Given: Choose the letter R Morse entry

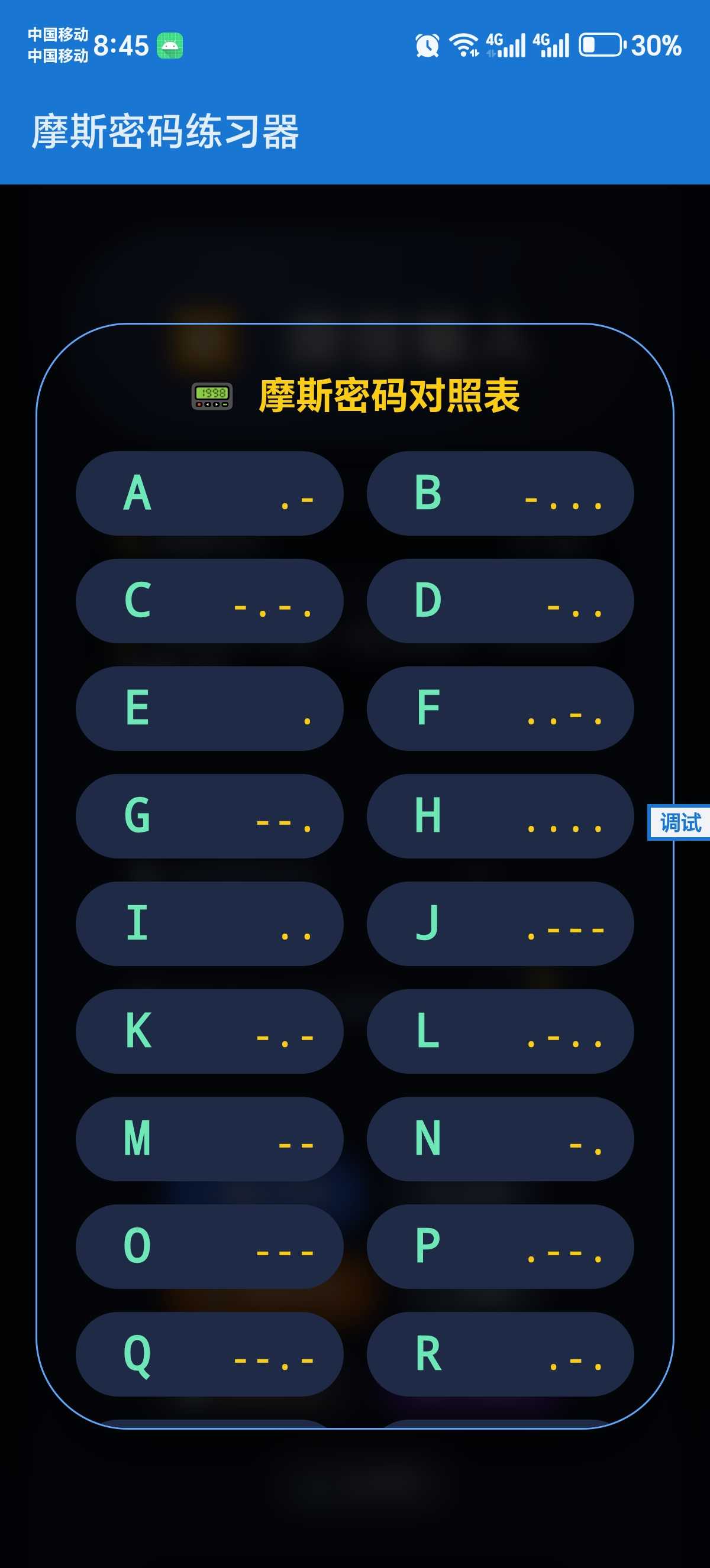Looking at the screenshot, I should [500, 1355].
